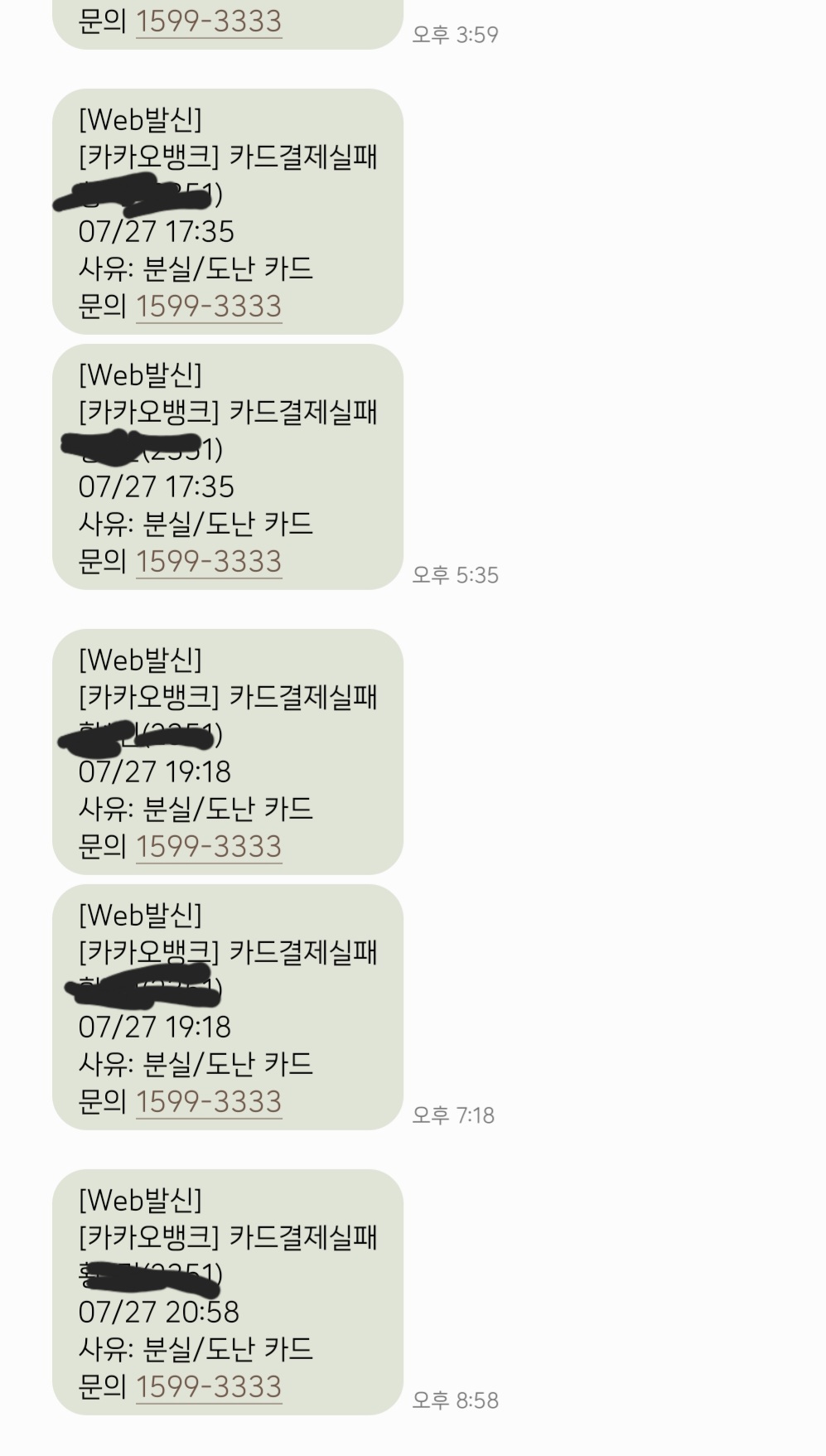Dial 1599-3333 link beside 오후 7:18 timestamp
826x1456 pixels.
pyautogui.click(x=209, y=1101)
